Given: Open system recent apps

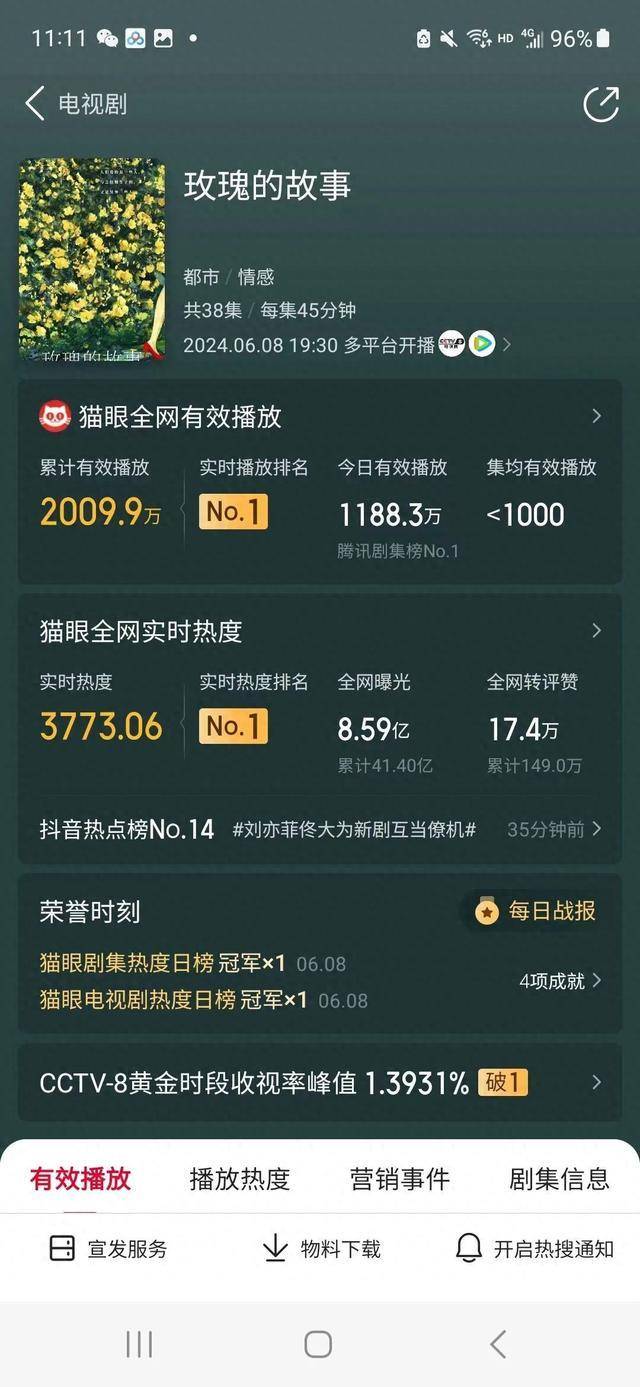Looking at the screenshot, I should click(139, 1344).
